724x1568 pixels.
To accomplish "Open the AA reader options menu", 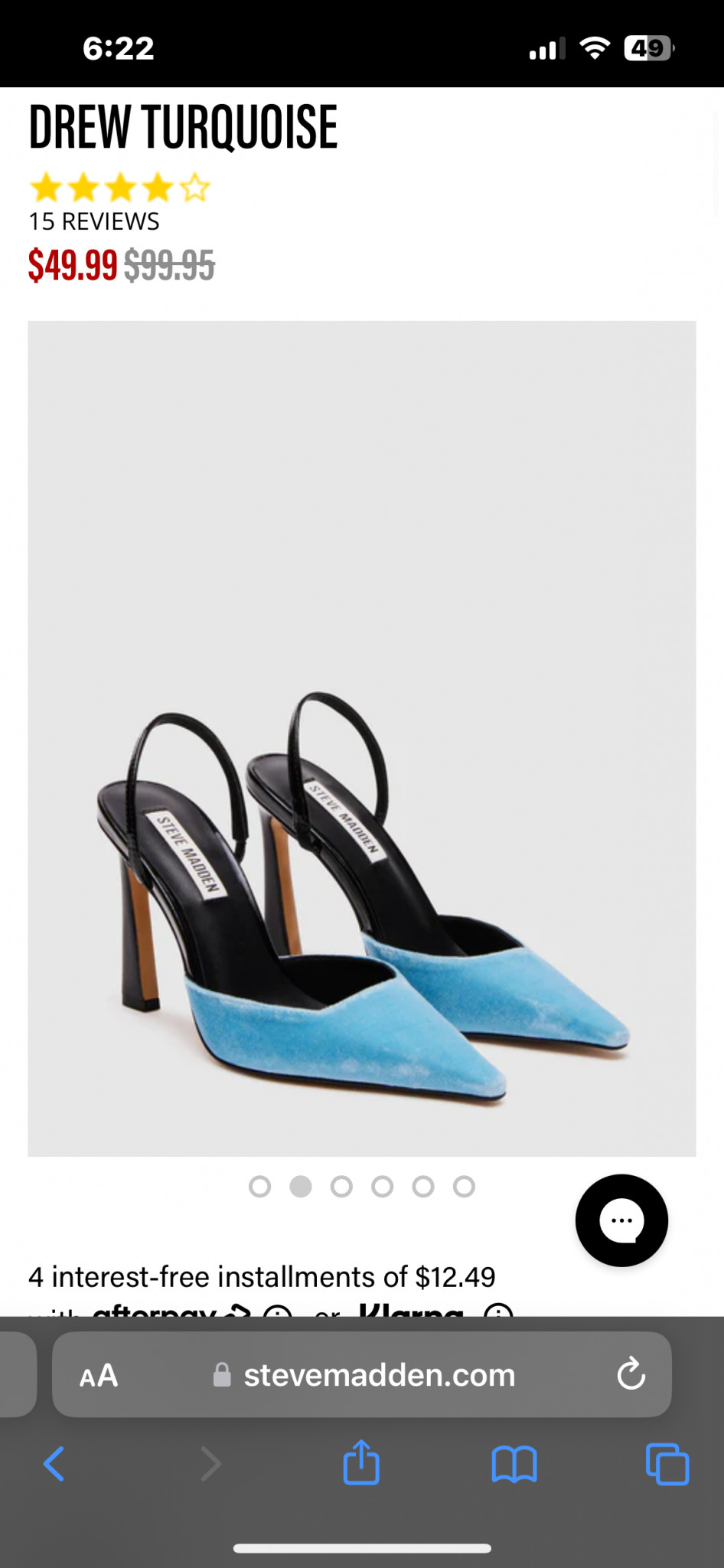I will tap(99, 1376).
